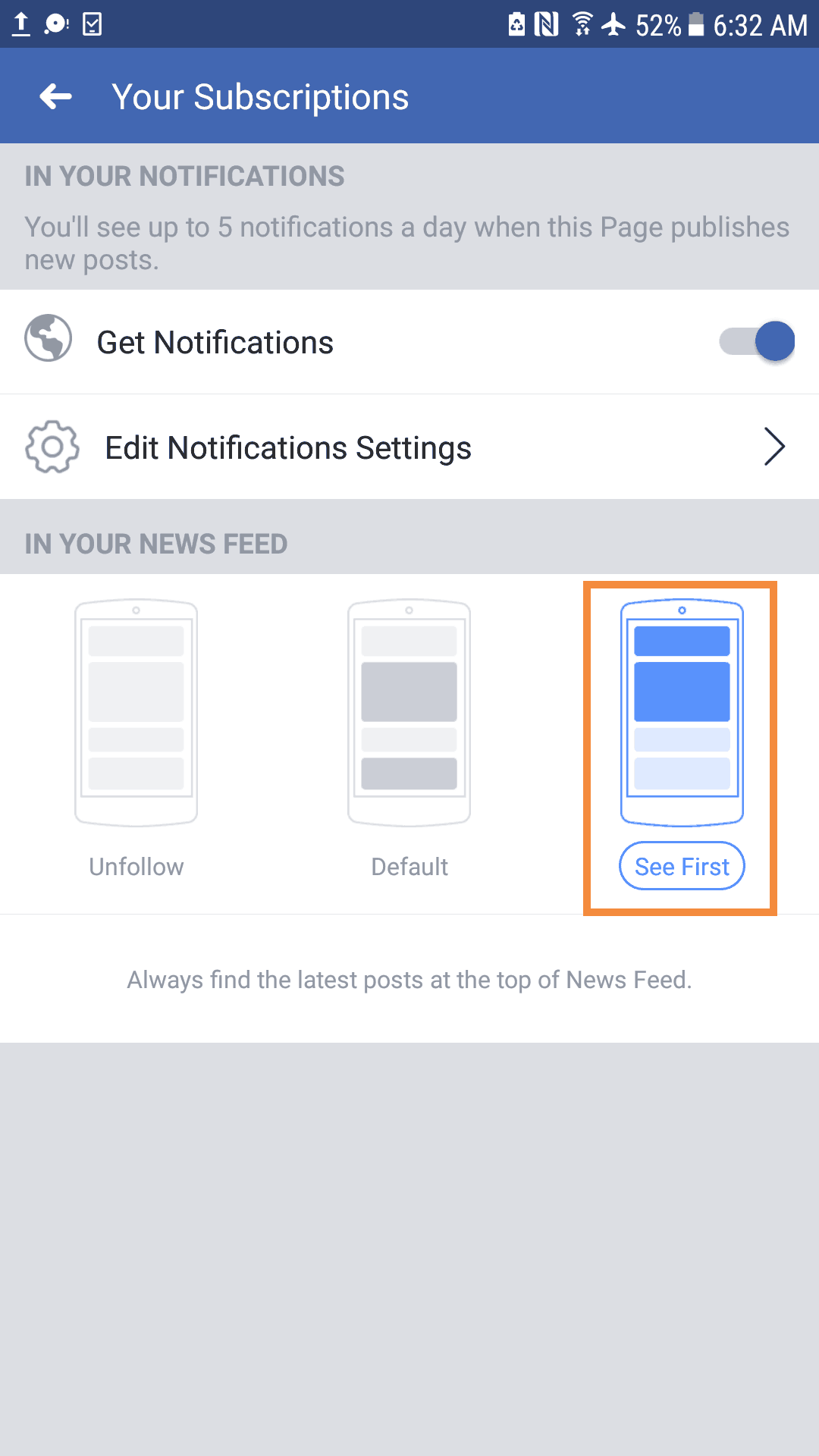Select the Unfollow news feed option
This screenshot has height=1456, width=819.
136,740
